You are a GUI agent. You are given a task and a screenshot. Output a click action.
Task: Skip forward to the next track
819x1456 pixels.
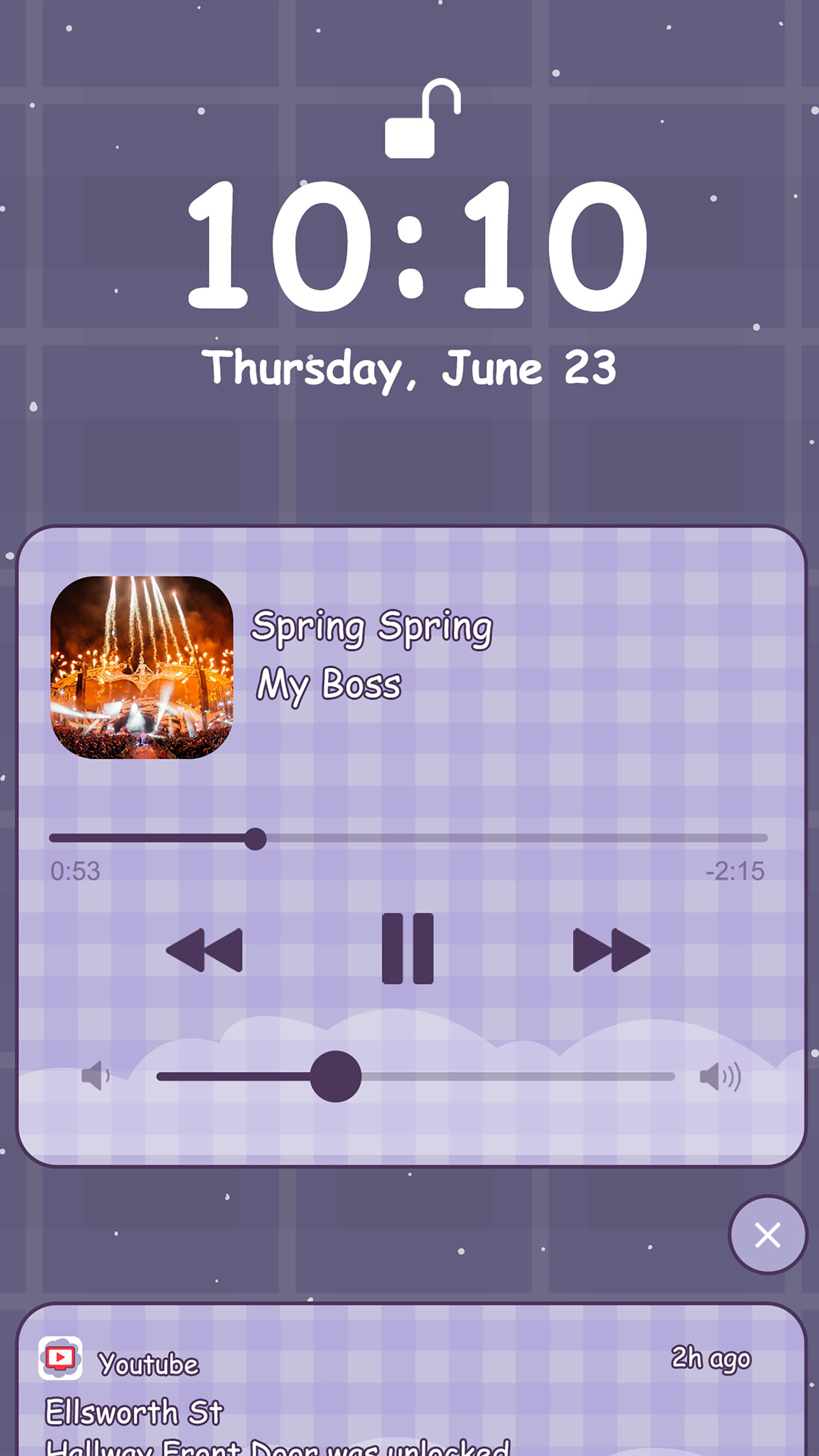(611, 950)
